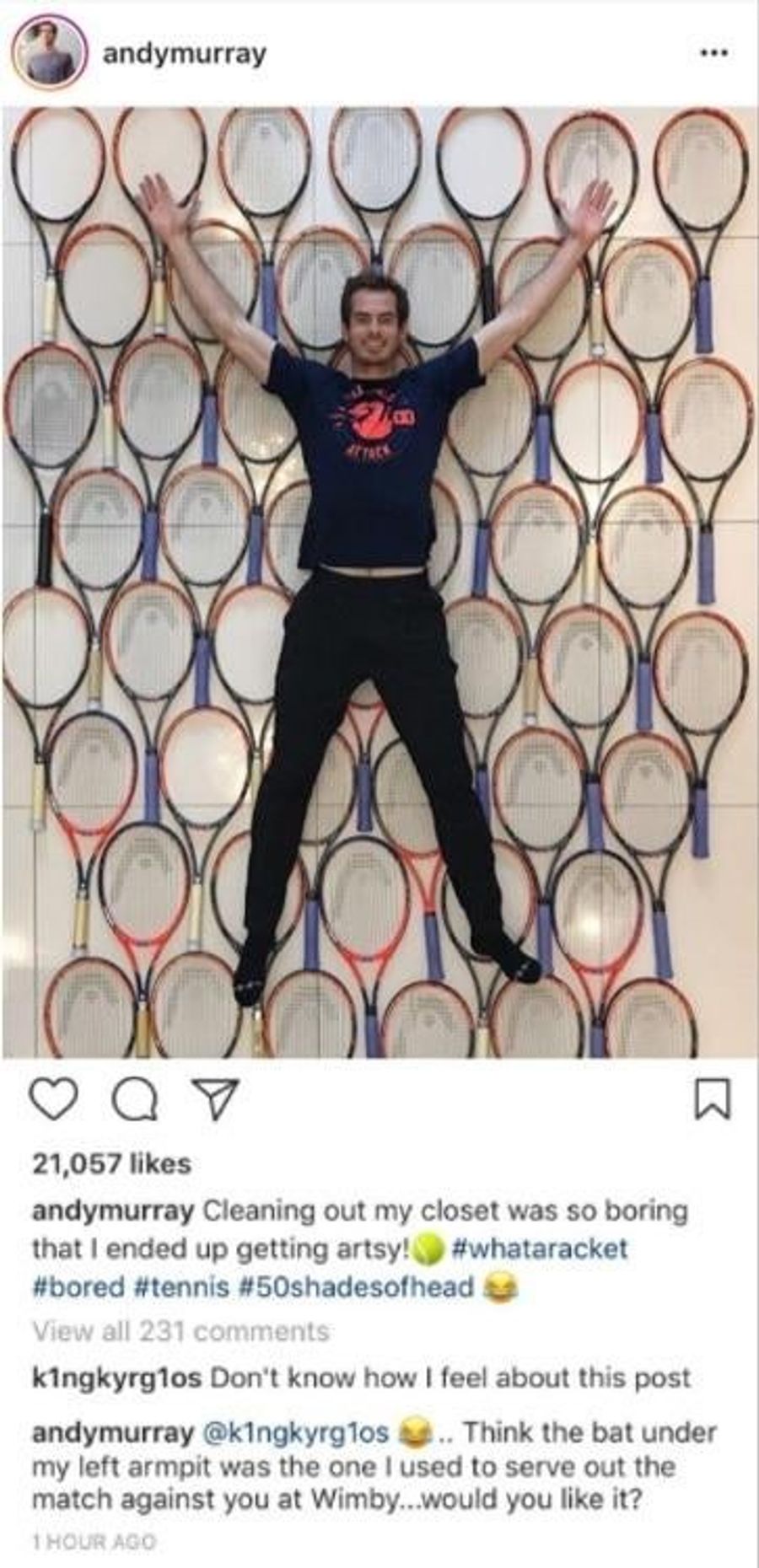759x1568 pixels.
Task: Share the post with the paper plane icon
Action: pos(216,1099)
